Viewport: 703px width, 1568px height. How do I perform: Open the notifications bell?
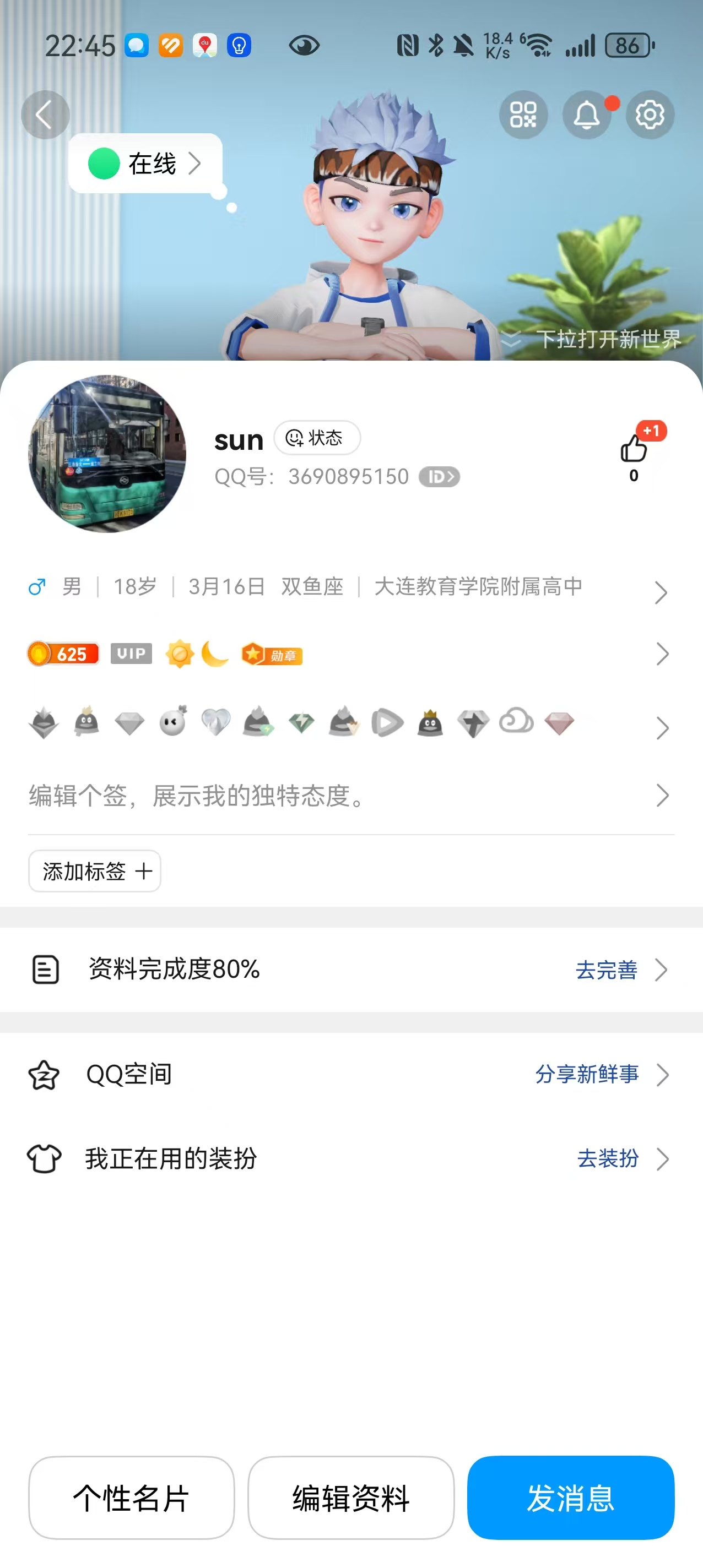pyautogui.click(x=587, y=115)
